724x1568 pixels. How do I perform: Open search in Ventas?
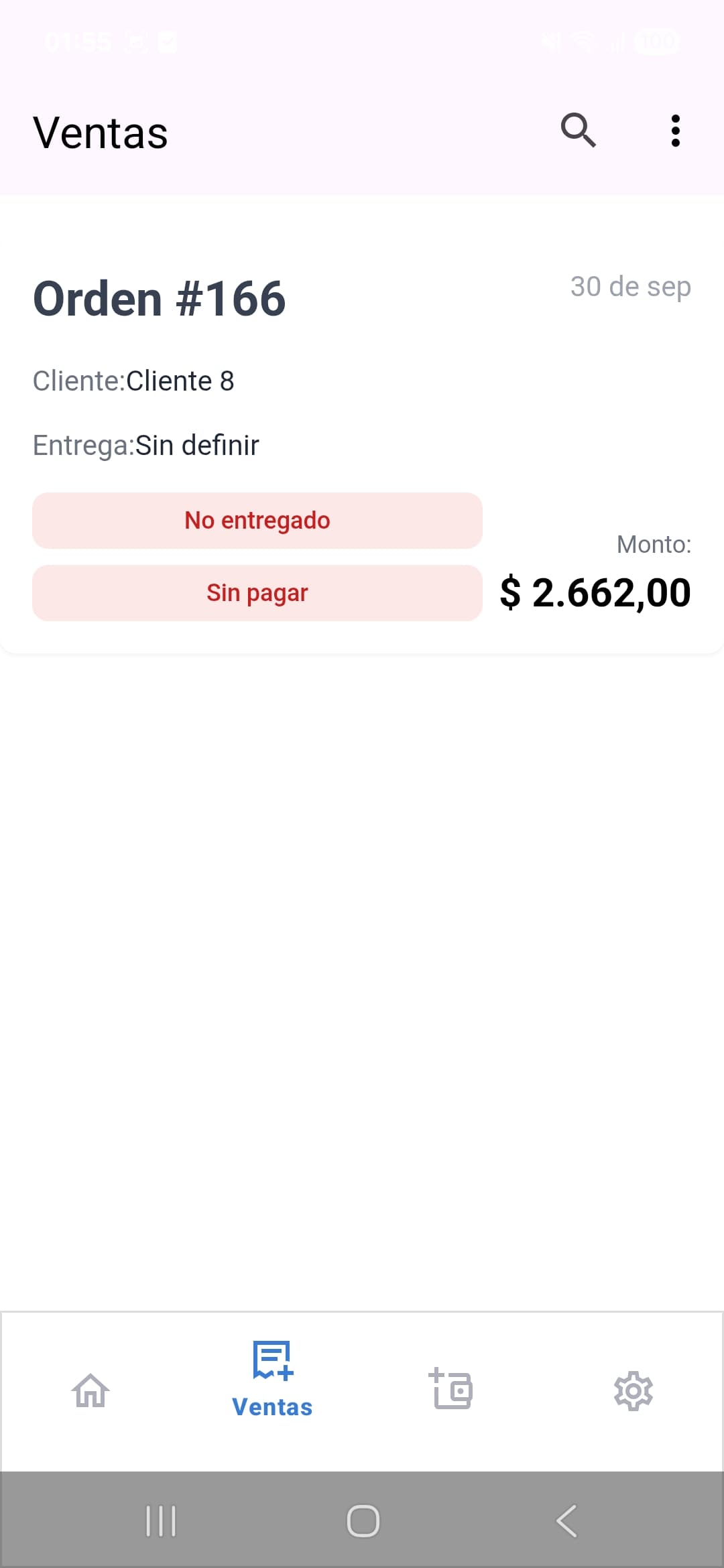[x=579, y=131]
